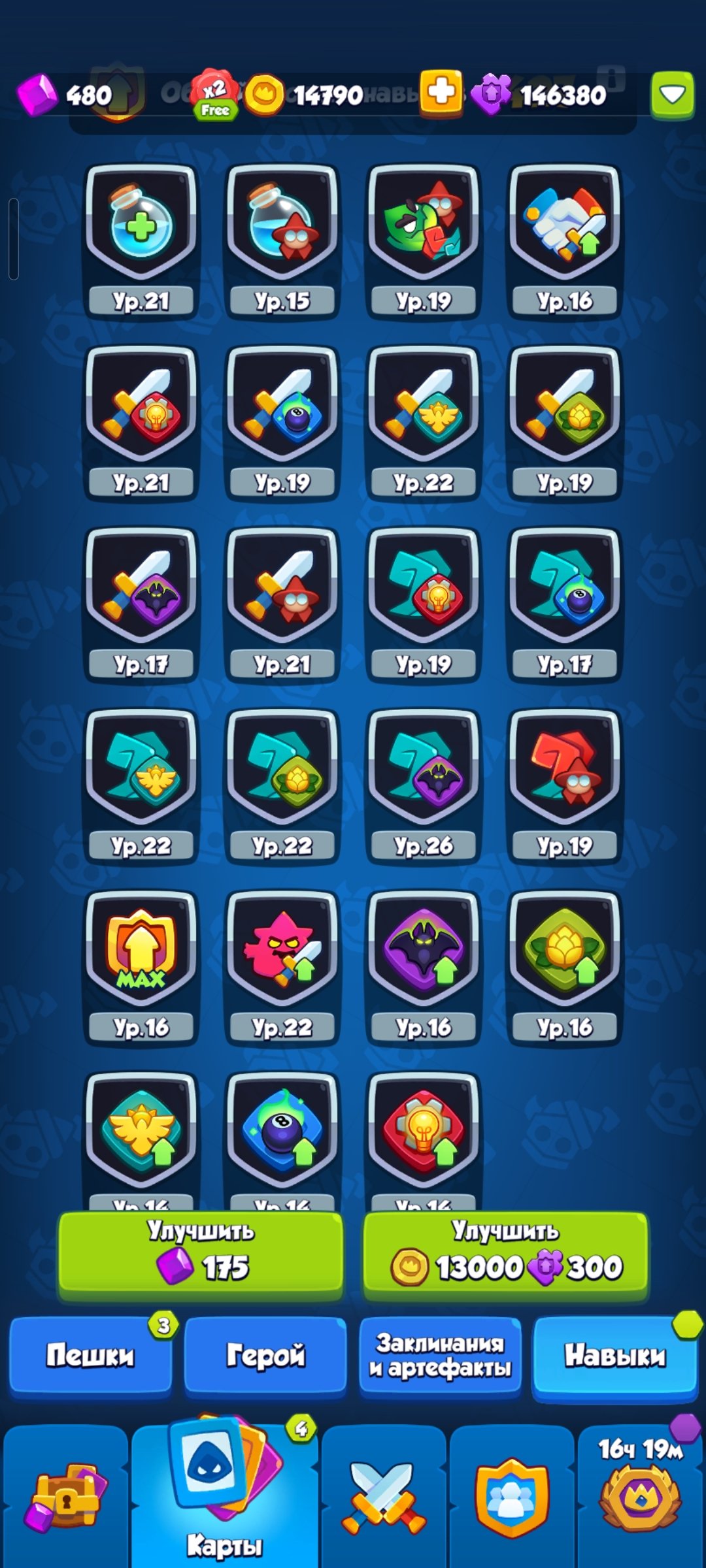Open the treasure chest shop tab

(65, 1496)
